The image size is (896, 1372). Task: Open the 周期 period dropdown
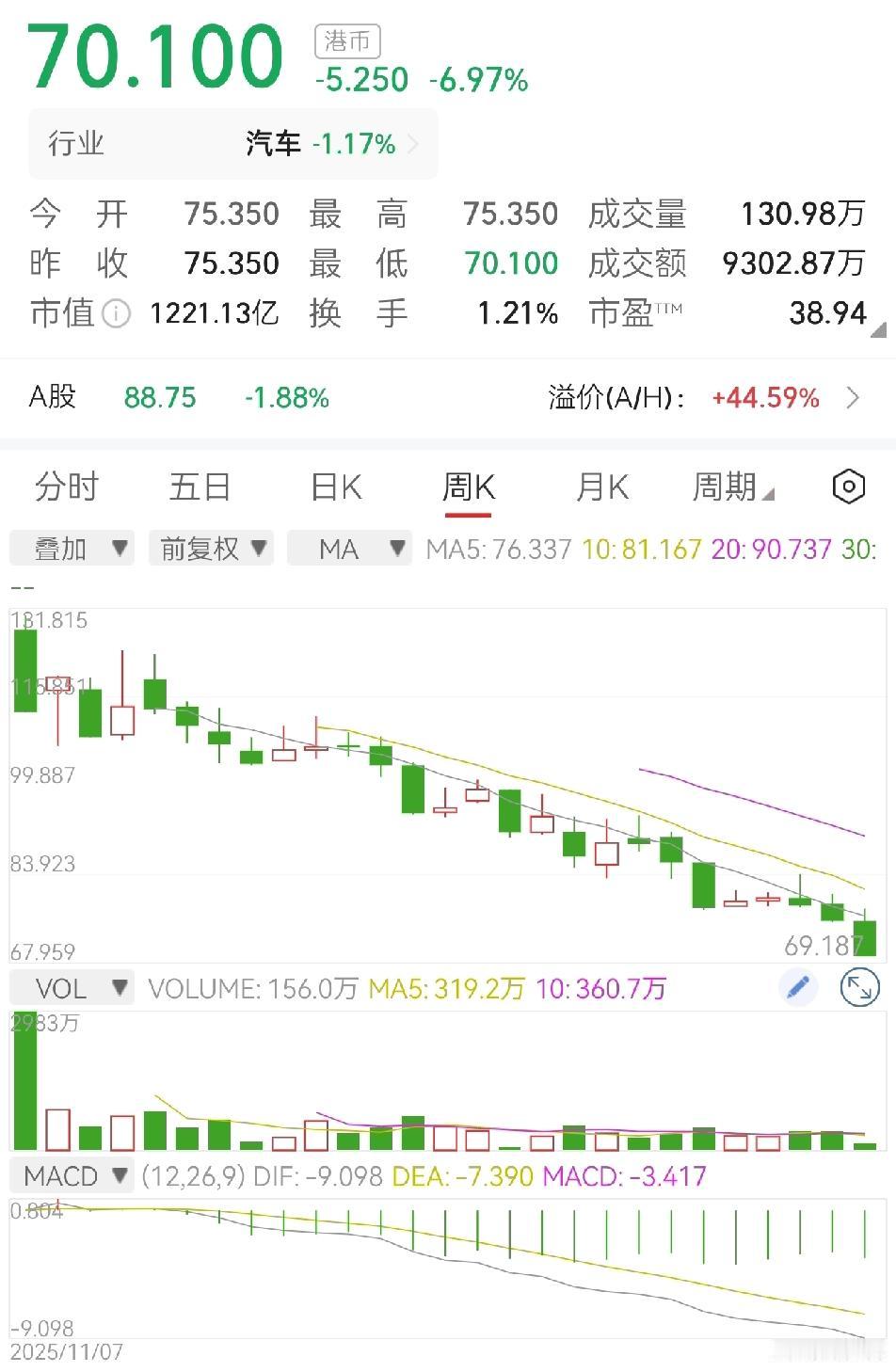[x=733, y=487]
